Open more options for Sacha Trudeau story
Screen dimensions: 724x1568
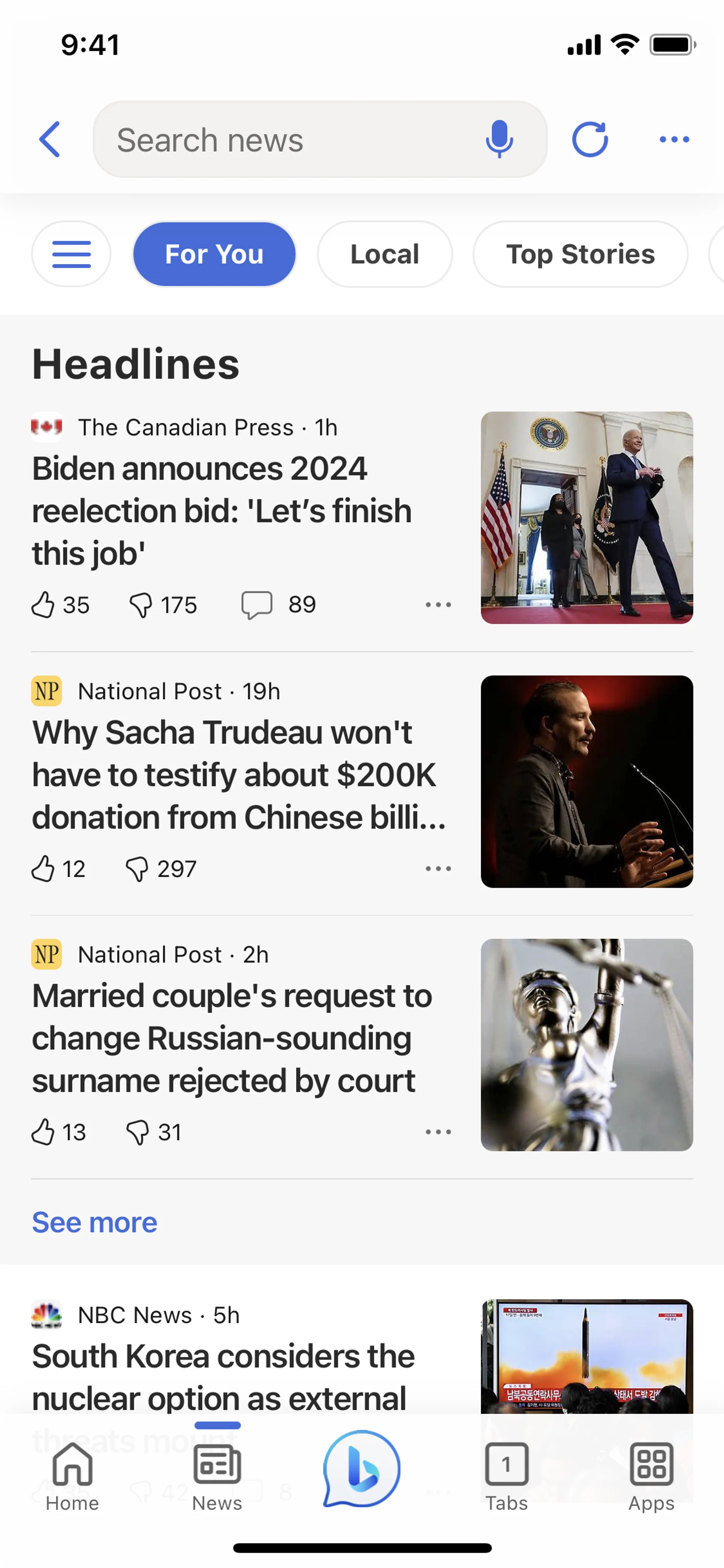438,869
